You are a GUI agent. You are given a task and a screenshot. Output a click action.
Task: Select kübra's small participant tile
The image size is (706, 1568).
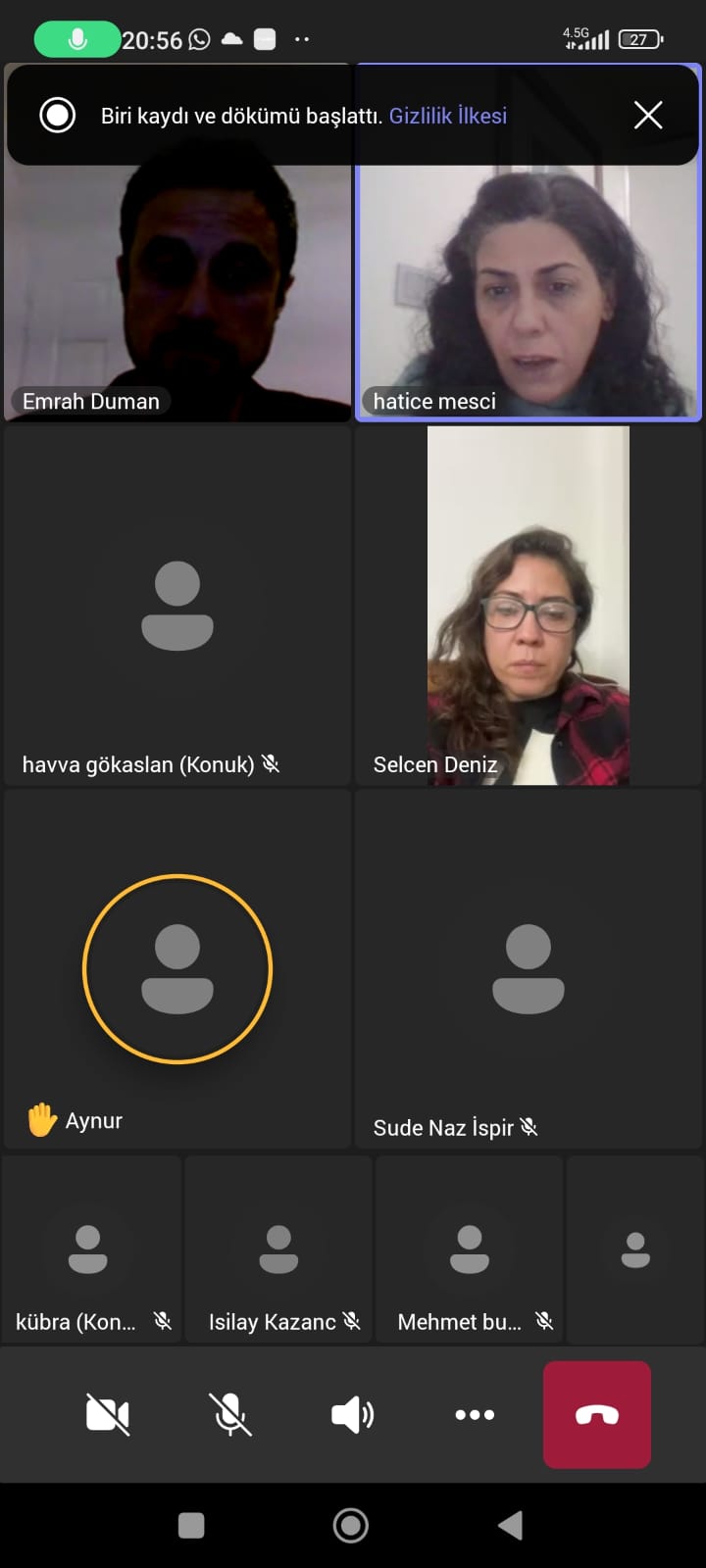pyautogui.click(x=91, y=1249)
